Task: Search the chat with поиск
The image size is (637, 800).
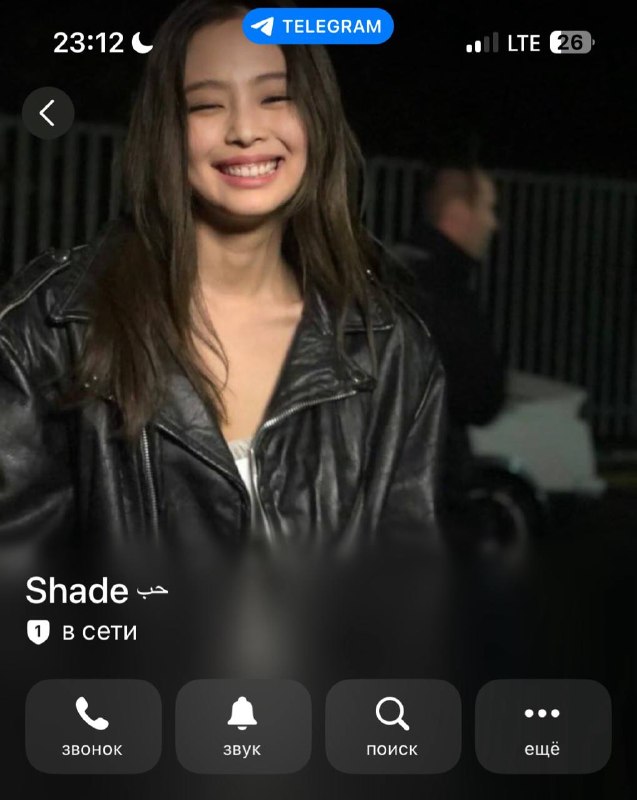Action: [x=393, y=726]
